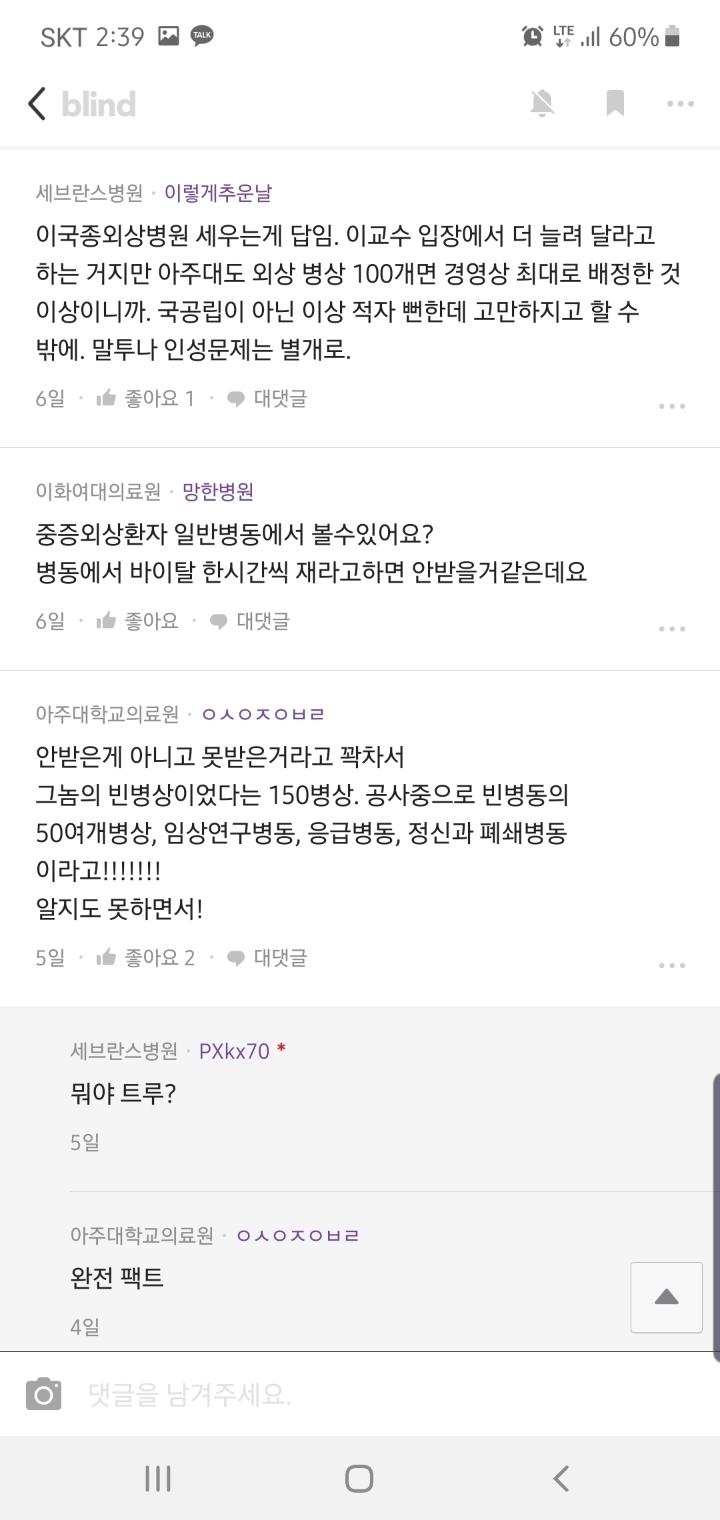Open more options for 망한병원 comment
720x1520 pixels.
672,629
